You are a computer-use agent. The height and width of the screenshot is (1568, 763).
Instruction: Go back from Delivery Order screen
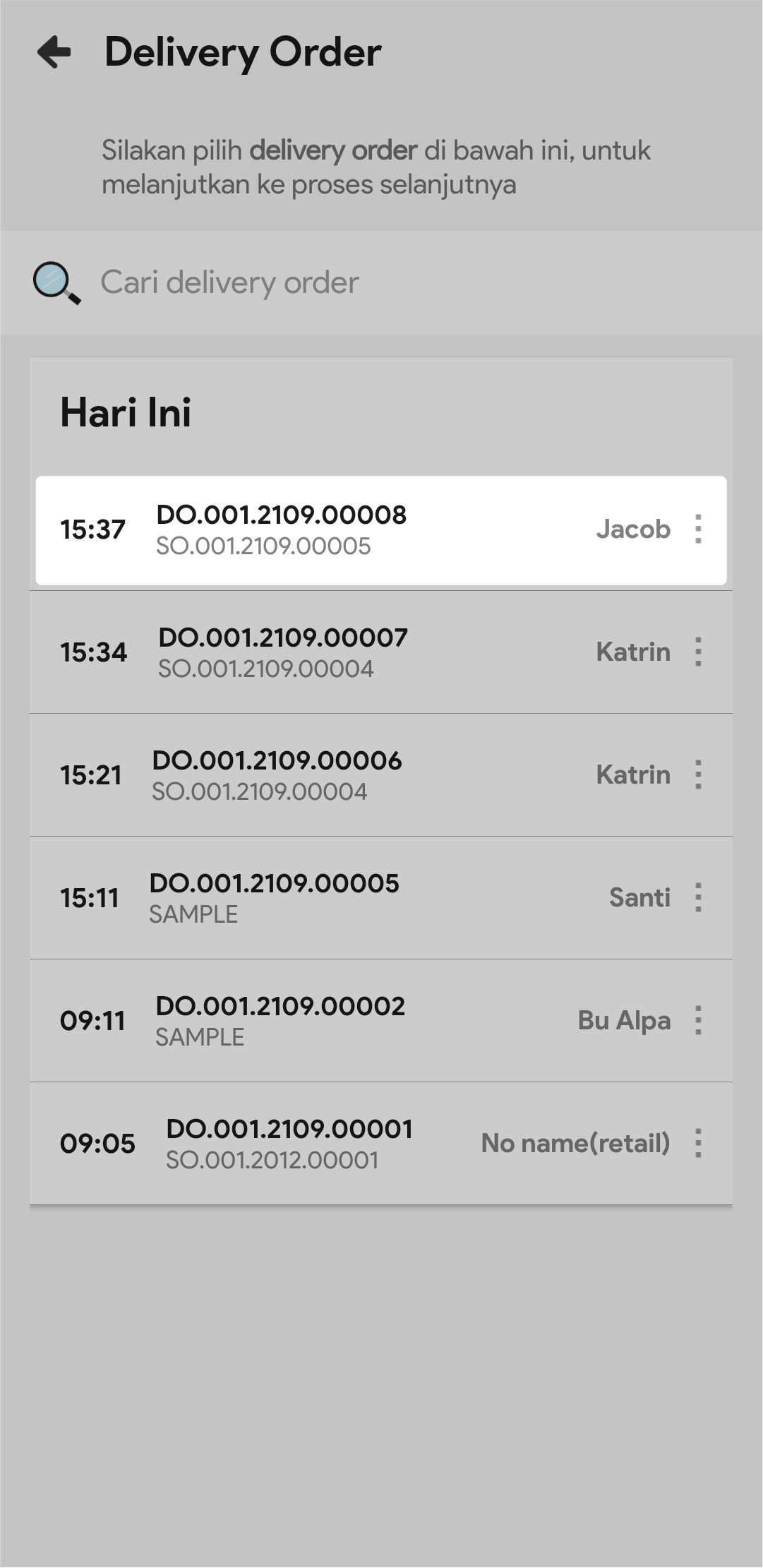(54, 52)
